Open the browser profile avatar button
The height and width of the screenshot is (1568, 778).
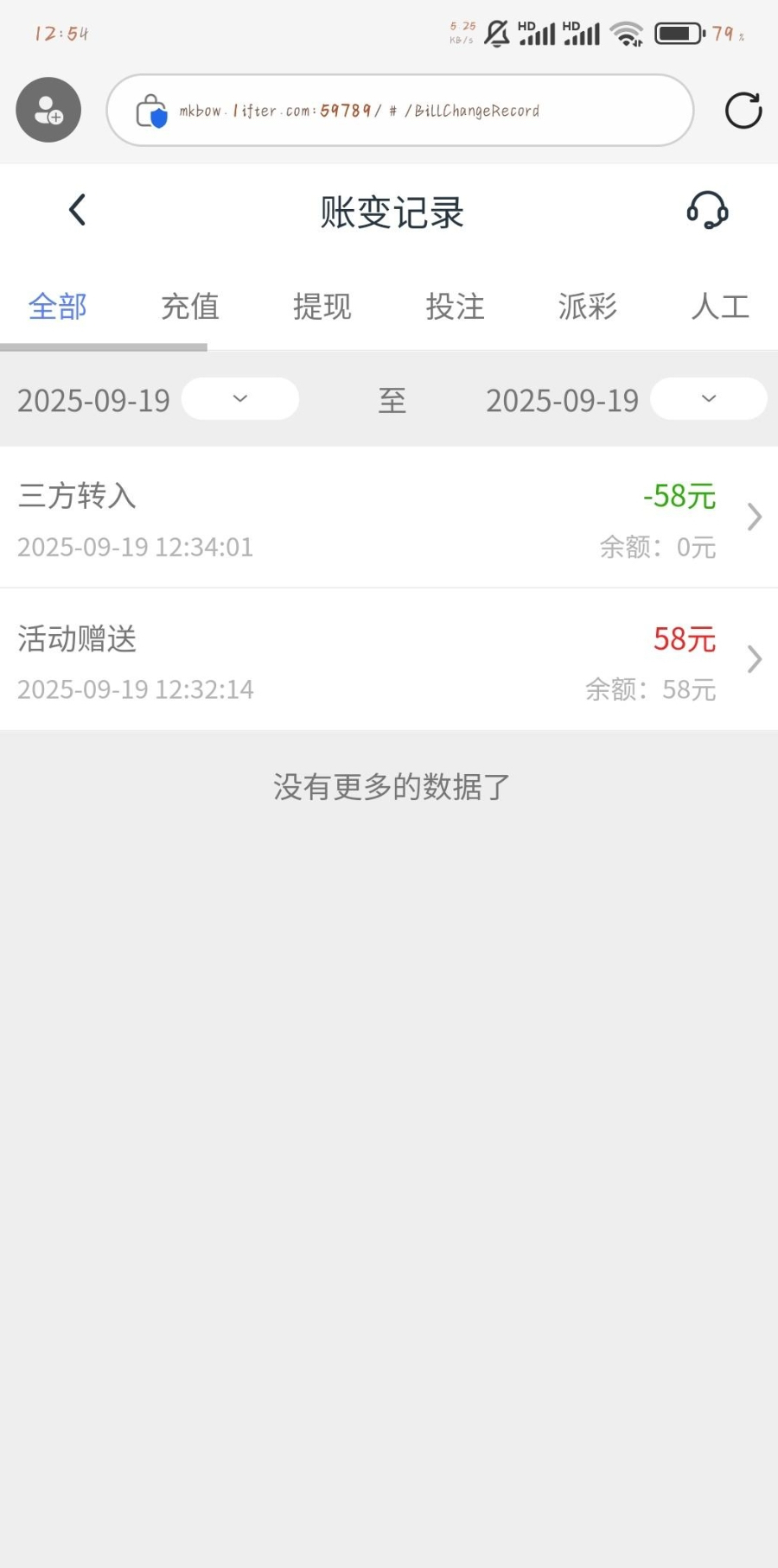click(48, 111)
